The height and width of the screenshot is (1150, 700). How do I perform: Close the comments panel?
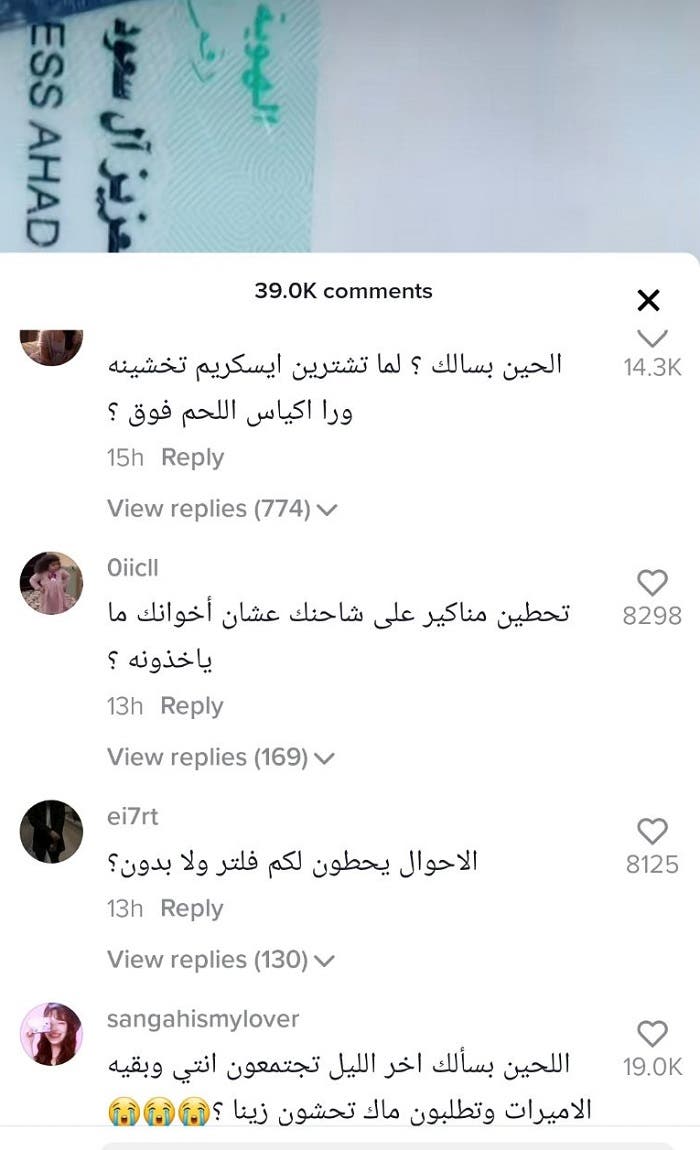point(649,300)
